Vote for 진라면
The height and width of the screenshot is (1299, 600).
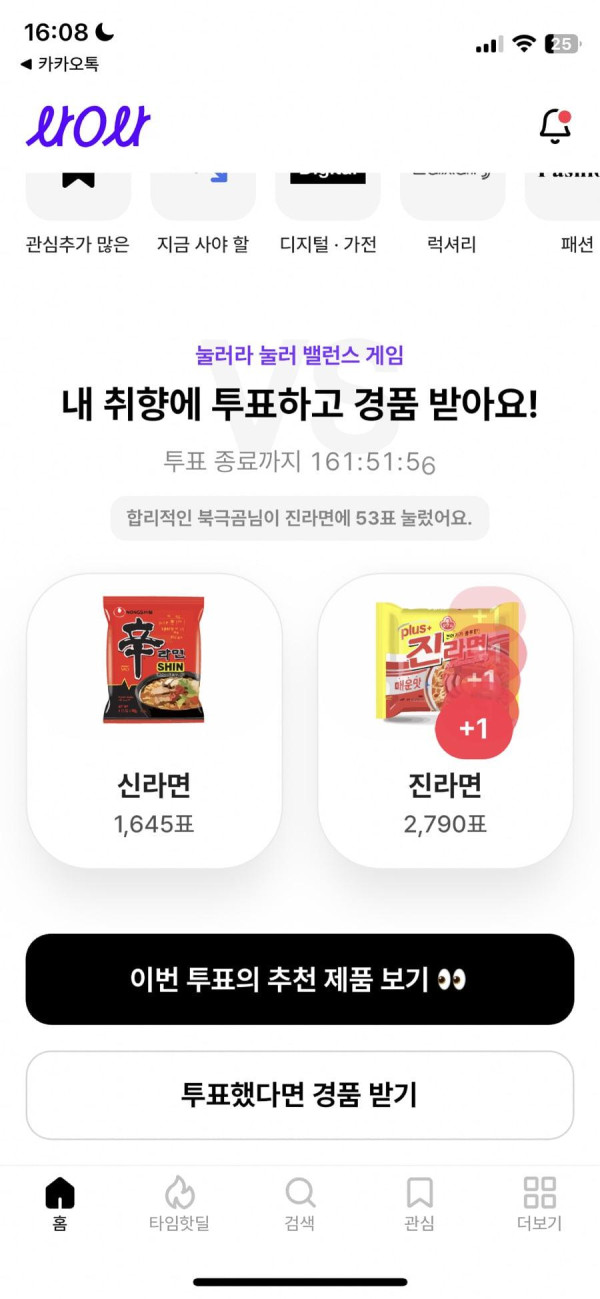445,720
